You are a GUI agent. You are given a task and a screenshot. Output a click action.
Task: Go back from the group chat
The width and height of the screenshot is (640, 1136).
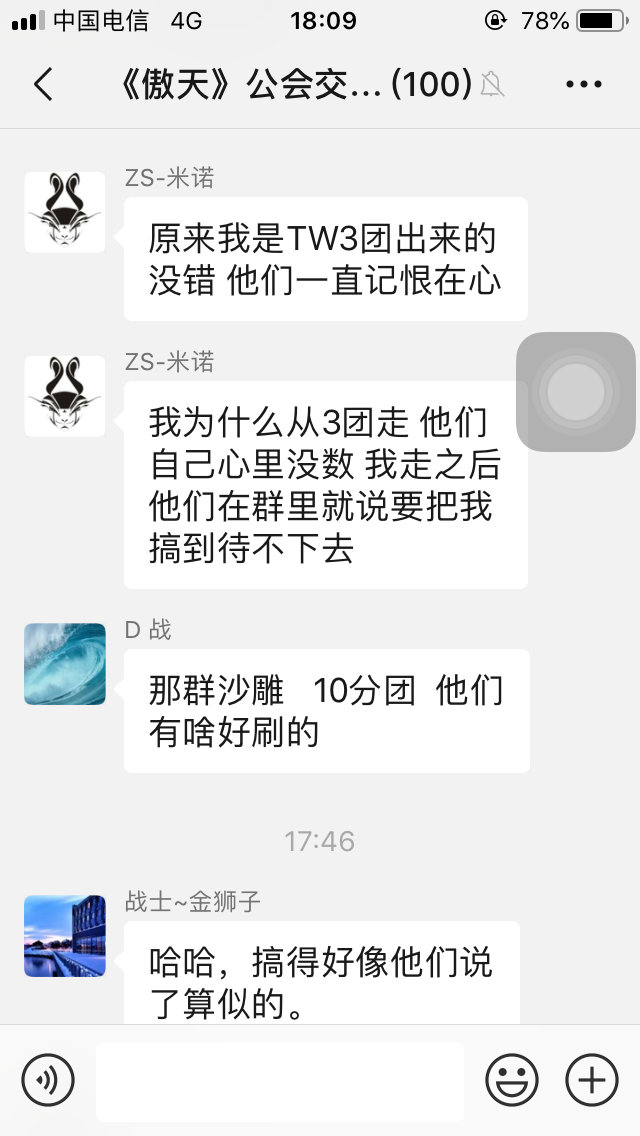43,85
